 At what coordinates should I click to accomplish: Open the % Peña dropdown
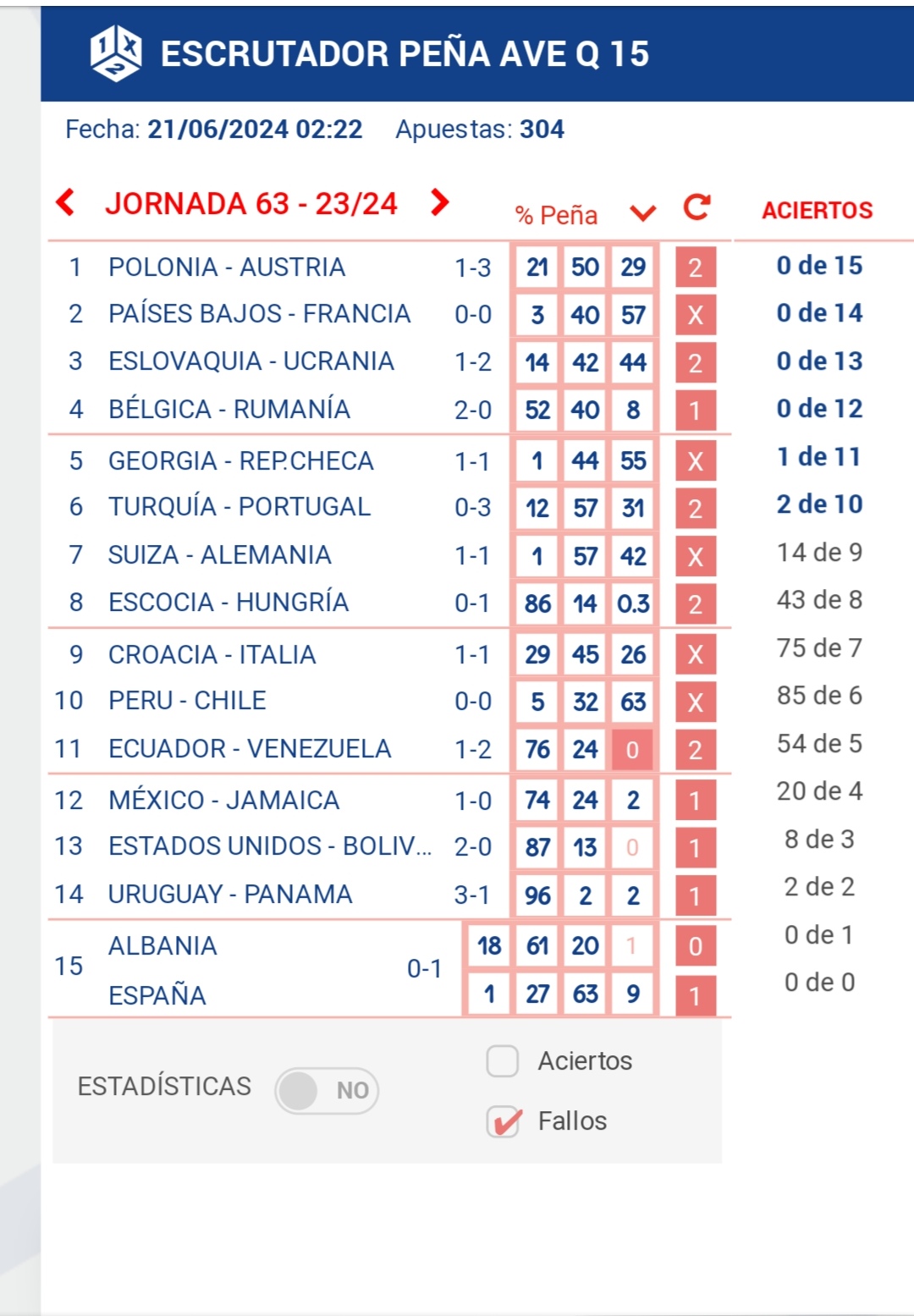[642, 213]
